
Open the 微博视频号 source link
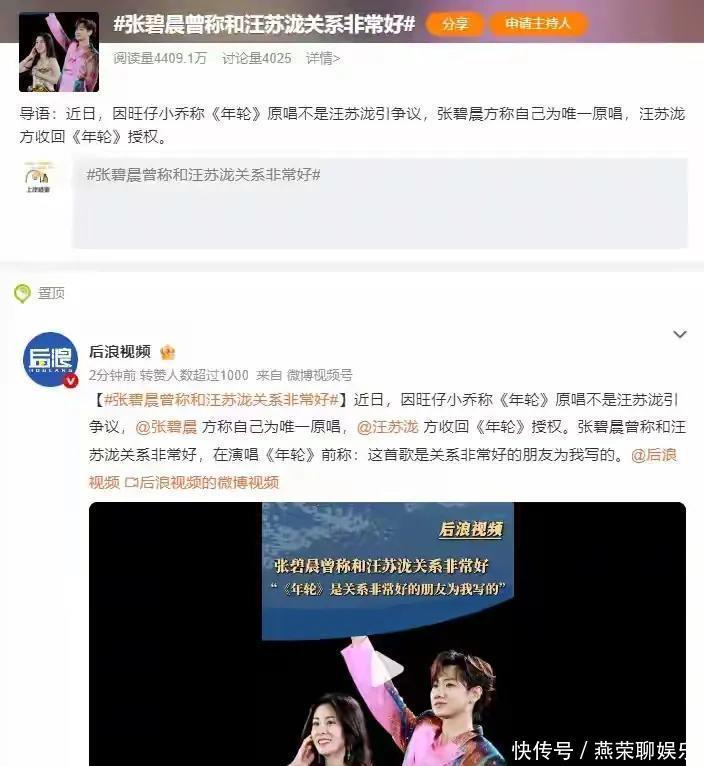[x=319, y=375]
